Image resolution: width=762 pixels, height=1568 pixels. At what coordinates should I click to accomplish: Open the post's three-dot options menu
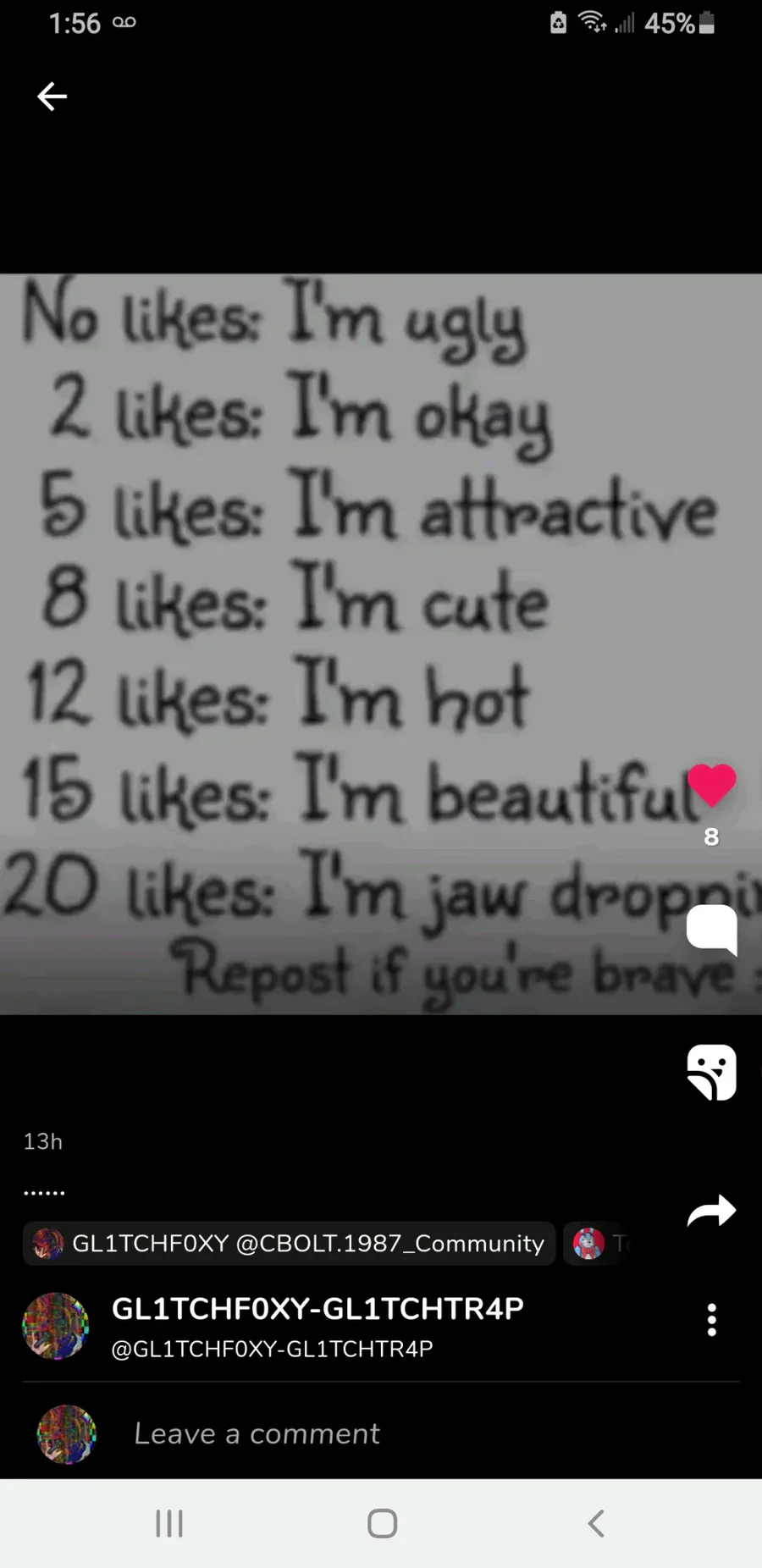pos(712,1320)
